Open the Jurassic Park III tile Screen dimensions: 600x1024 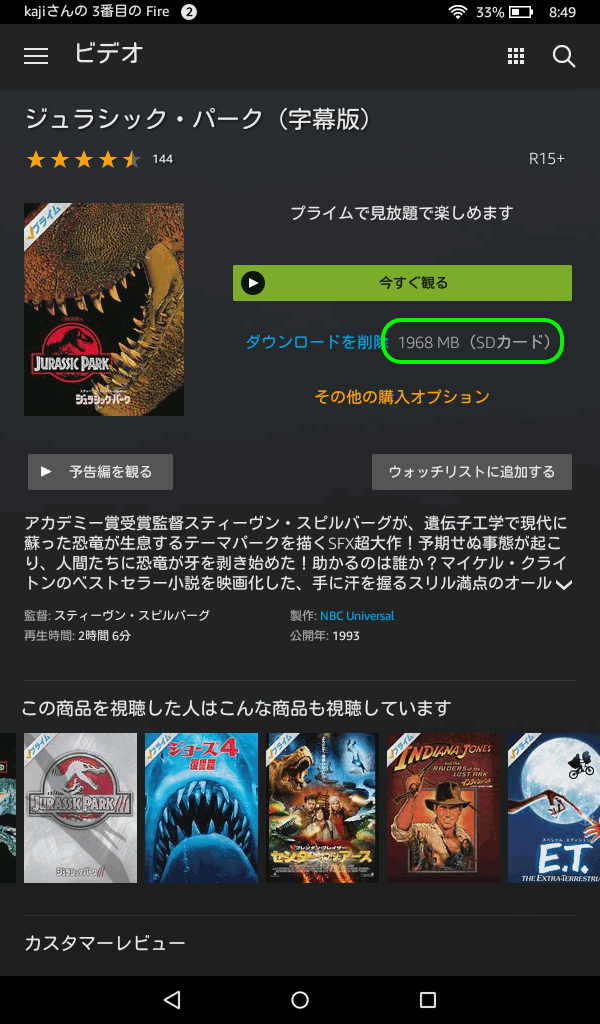click(80, 808)
